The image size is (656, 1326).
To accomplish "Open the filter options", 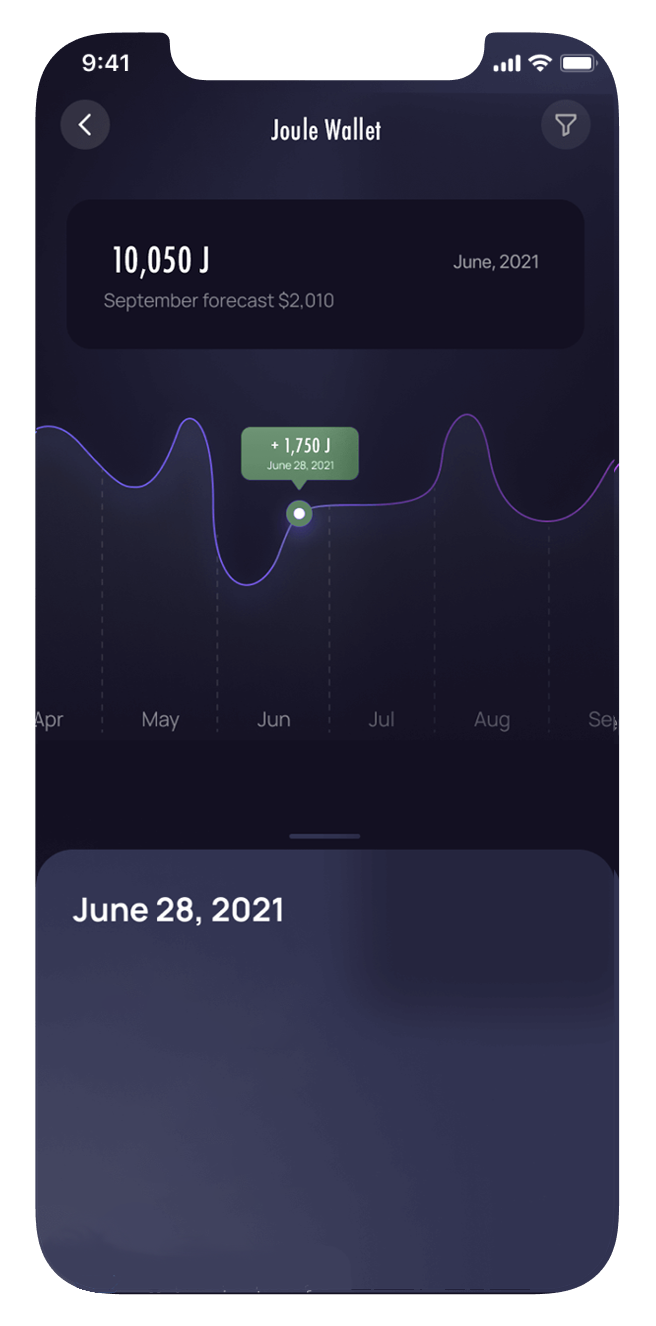I will point(565,125).
